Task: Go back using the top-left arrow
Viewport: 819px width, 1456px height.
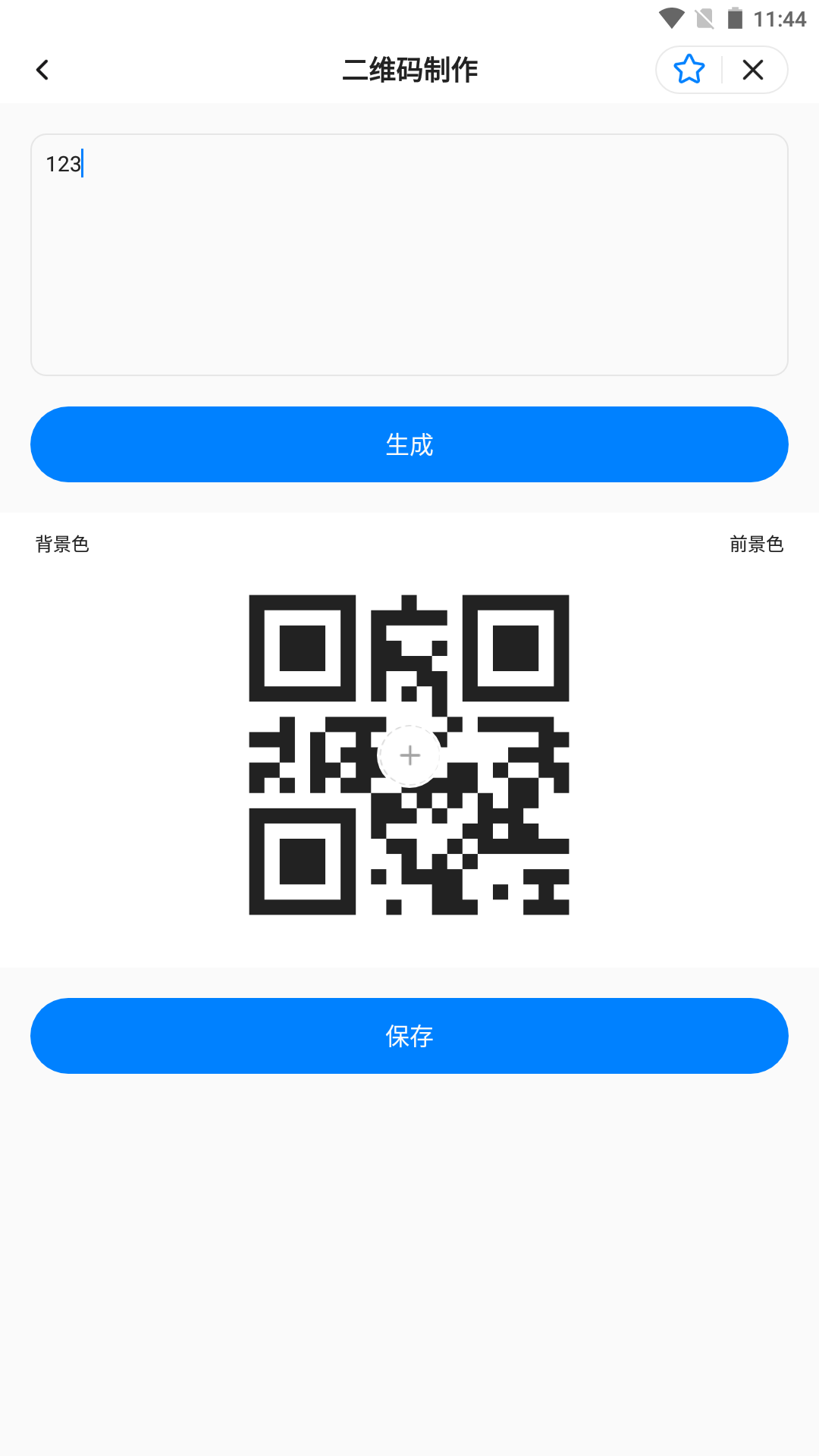Action: pyautogui.click(x=42, y=70)
